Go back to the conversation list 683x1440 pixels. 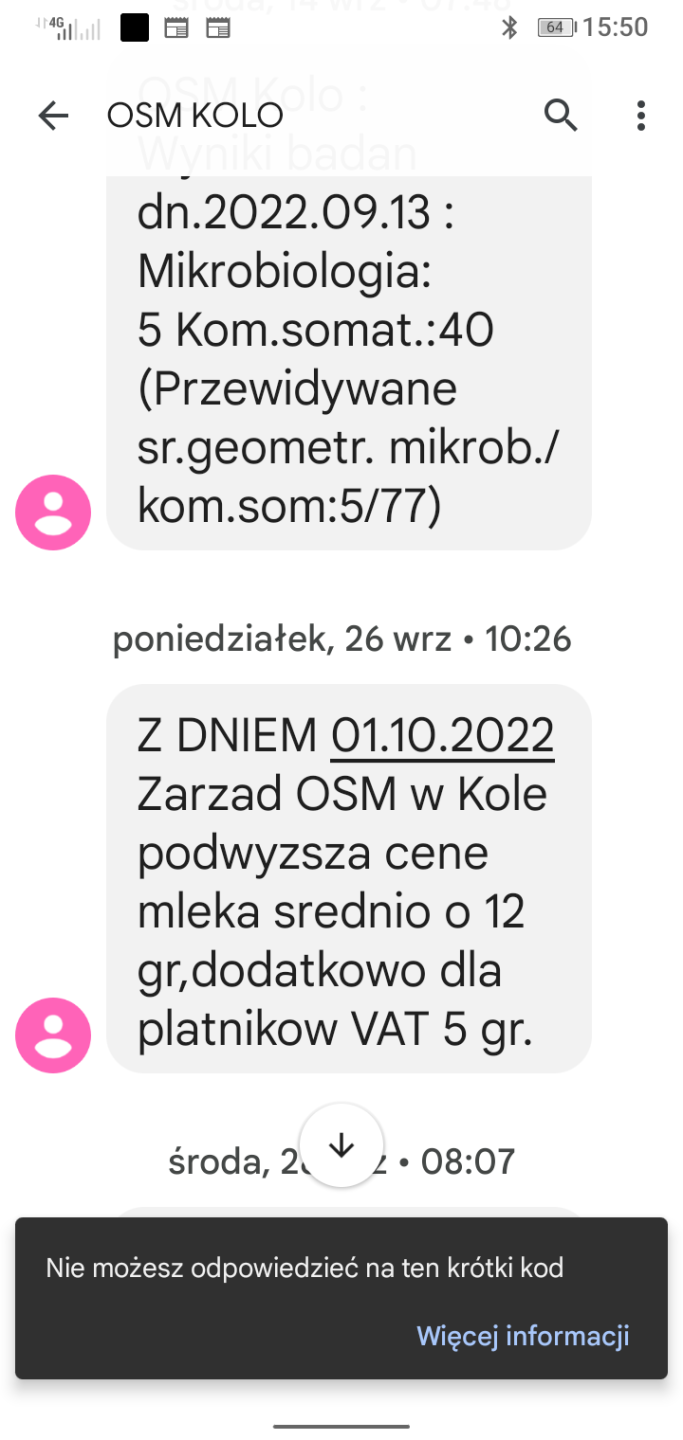coord(53,116)
